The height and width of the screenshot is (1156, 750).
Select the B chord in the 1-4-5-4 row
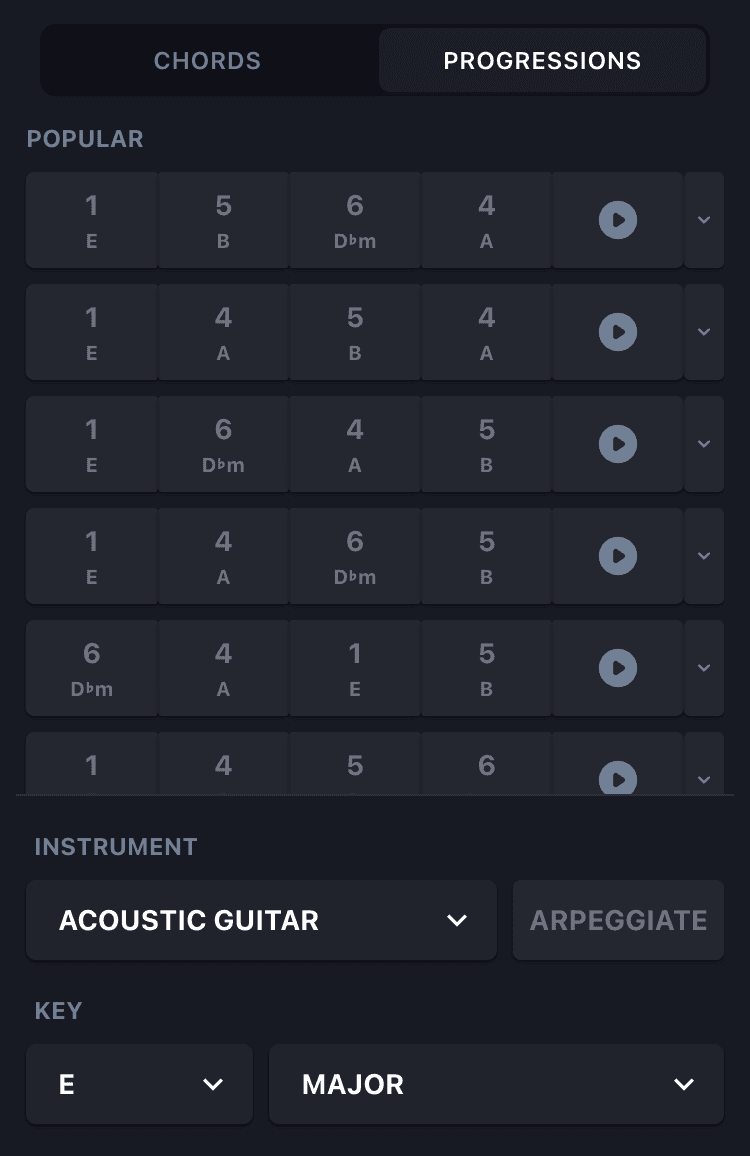(x=354, y=332)
